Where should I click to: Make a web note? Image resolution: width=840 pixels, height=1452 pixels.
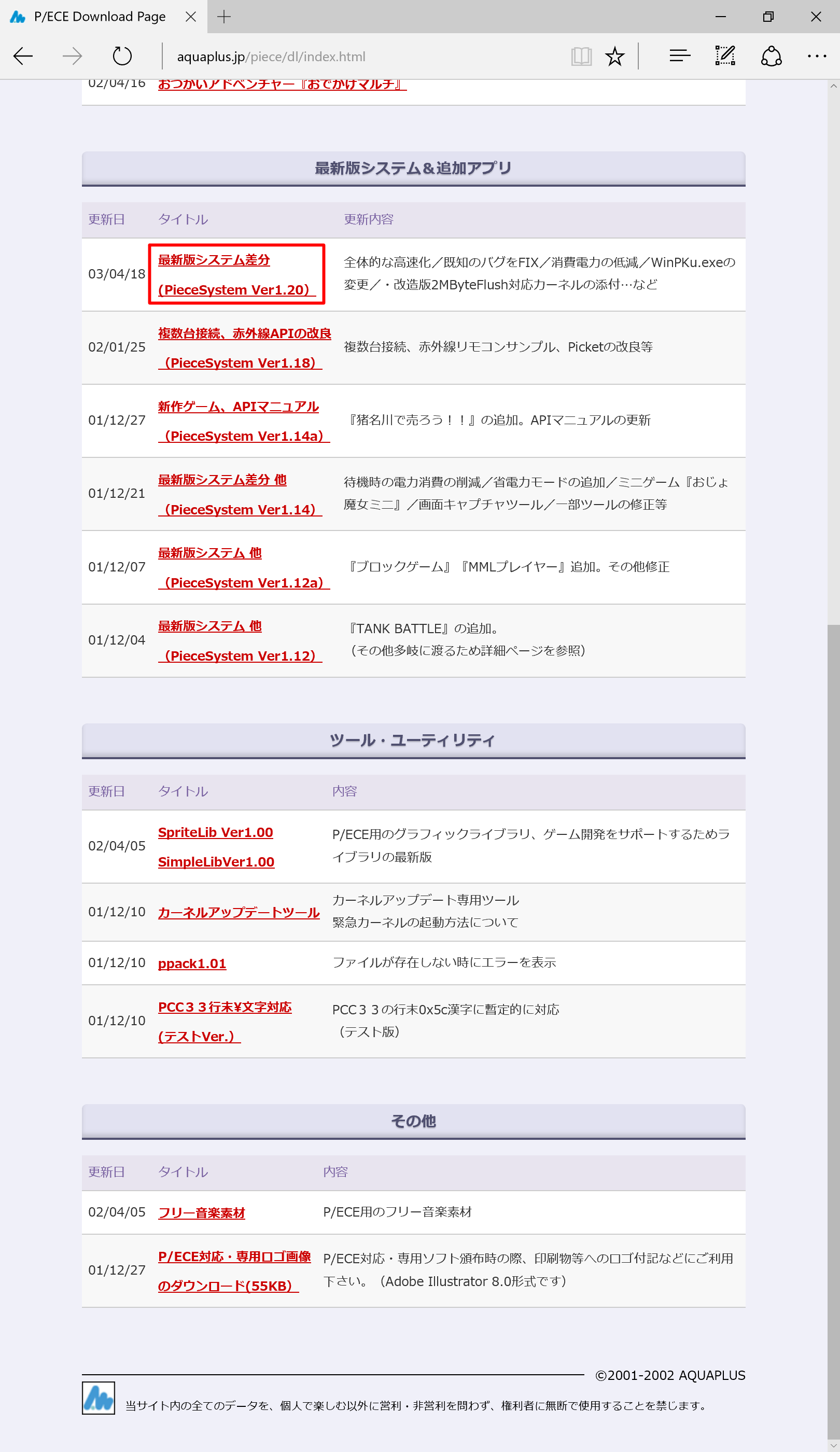point(725,56)
